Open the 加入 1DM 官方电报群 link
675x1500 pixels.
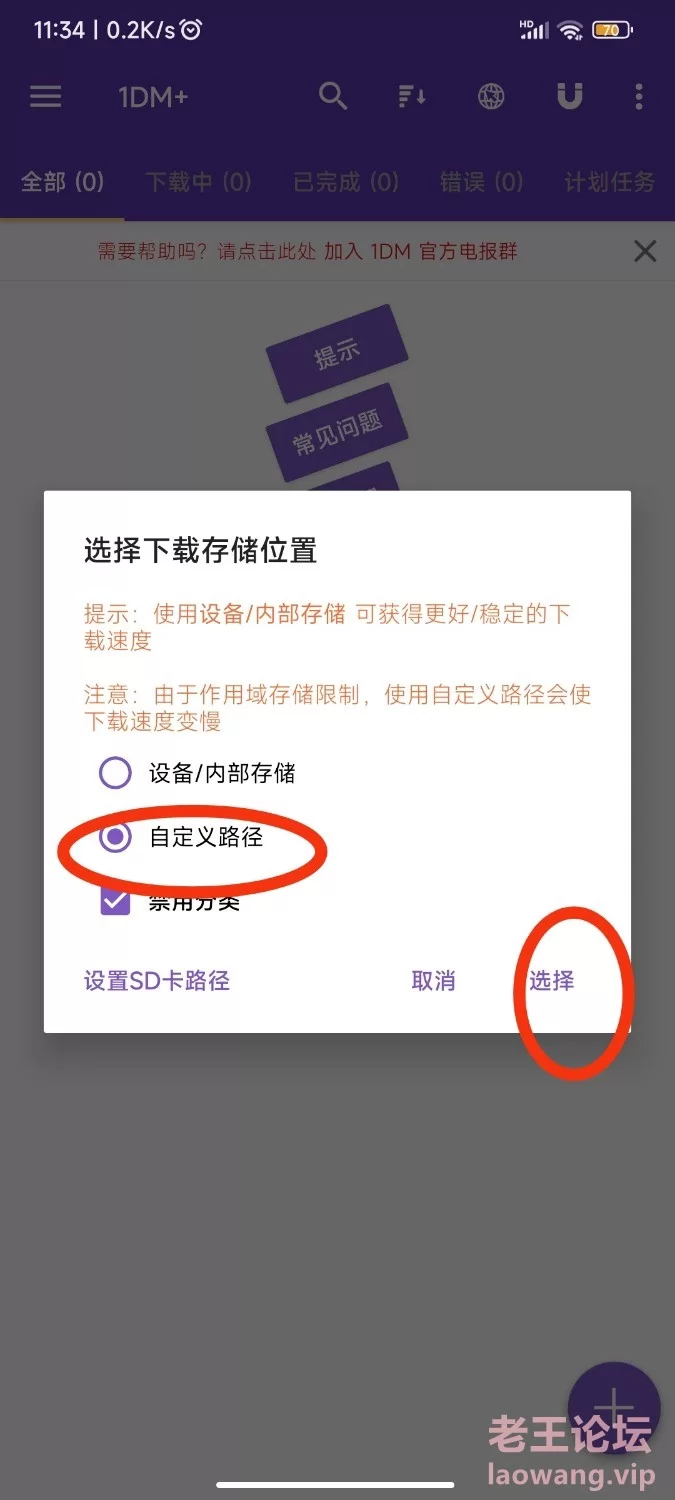pyautogui.click(x=421, y=251)
